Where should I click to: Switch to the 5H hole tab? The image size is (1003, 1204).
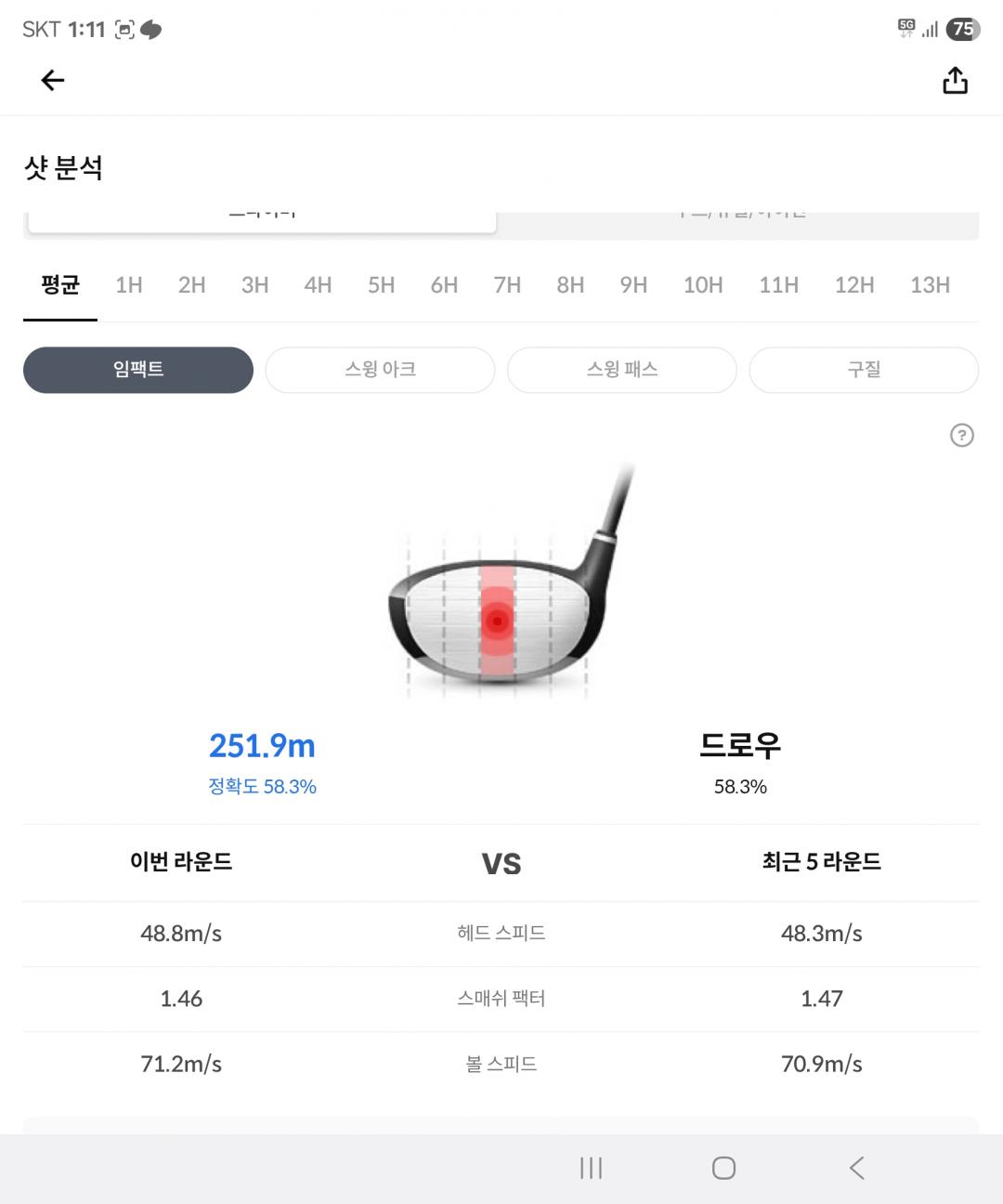[382, 285]
